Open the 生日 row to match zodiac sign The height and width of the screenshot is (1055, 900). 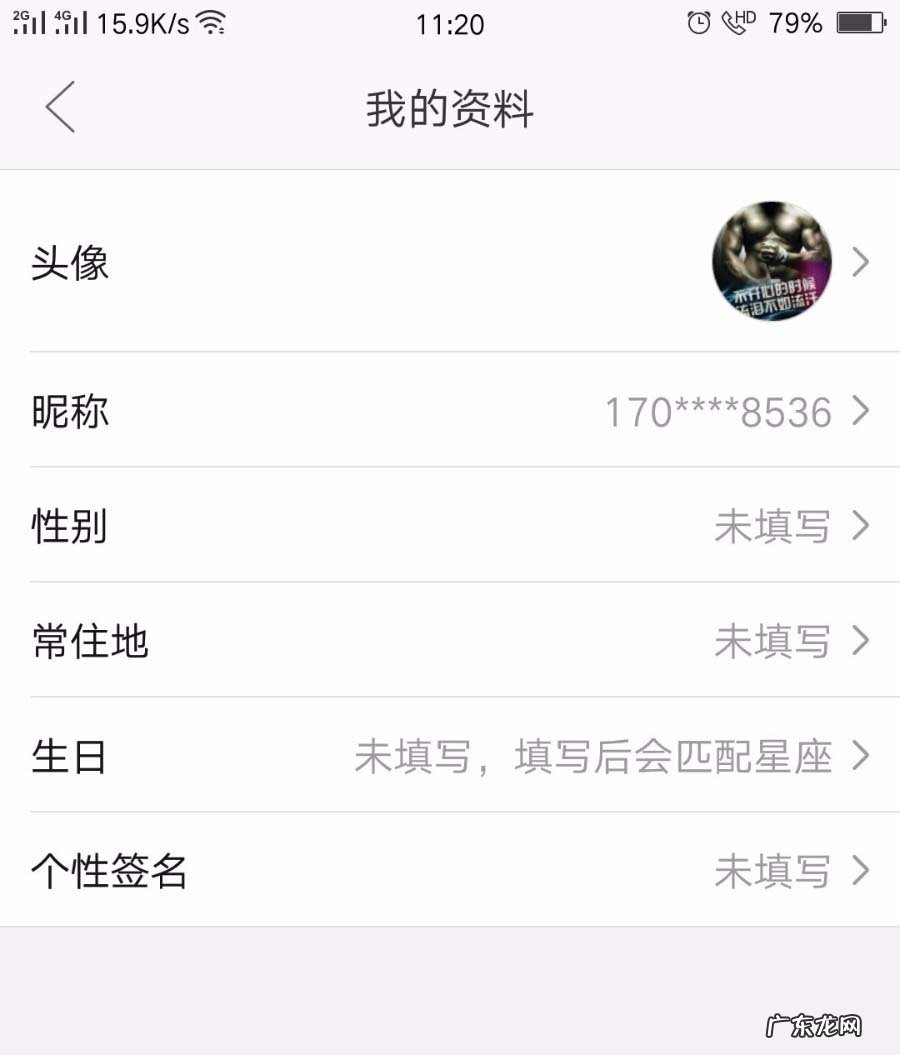click(x=450, y=757)
